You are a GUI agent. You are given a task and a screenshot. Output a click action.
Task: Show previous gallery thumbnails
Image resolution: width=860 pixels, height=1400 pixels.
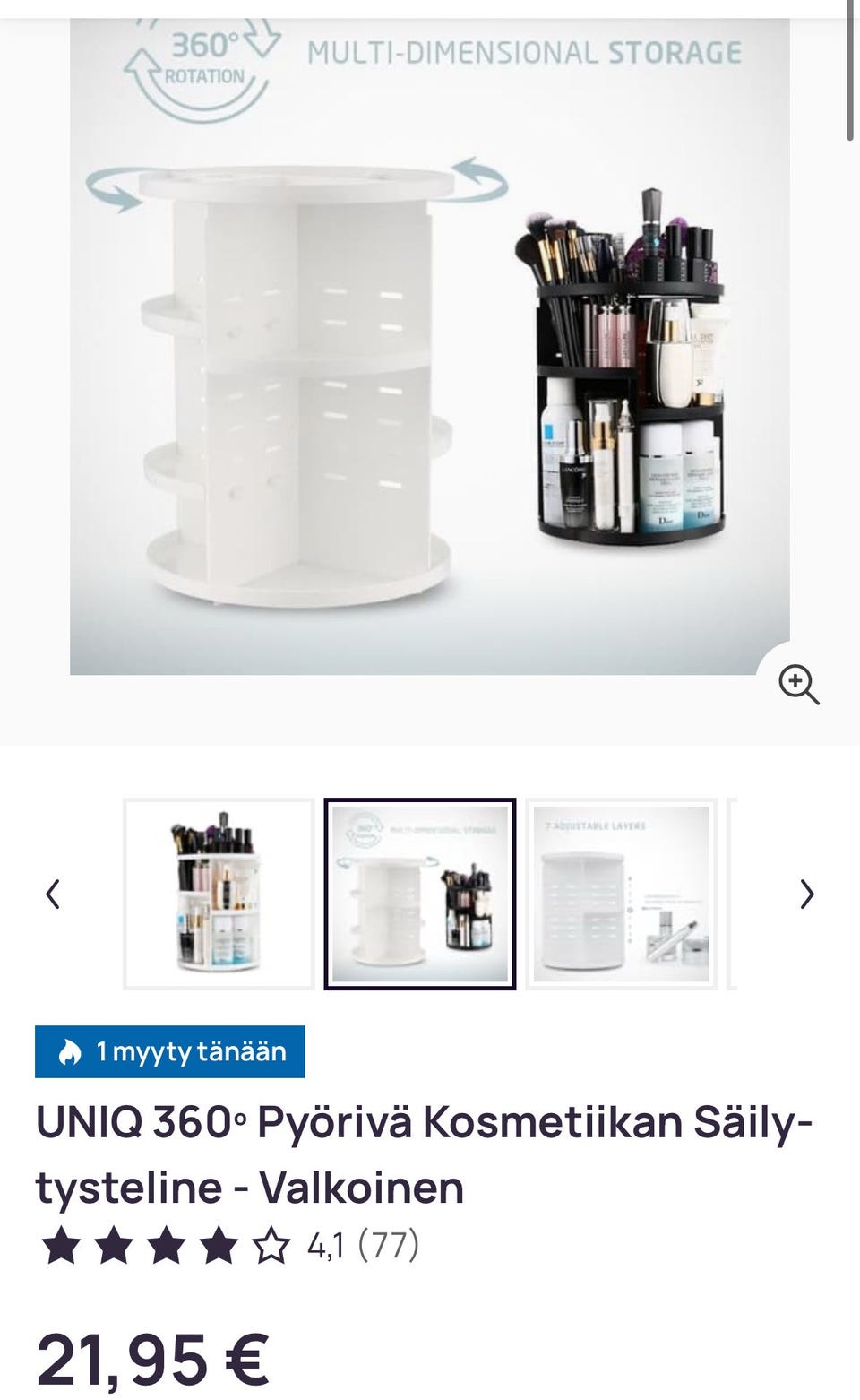53,894
